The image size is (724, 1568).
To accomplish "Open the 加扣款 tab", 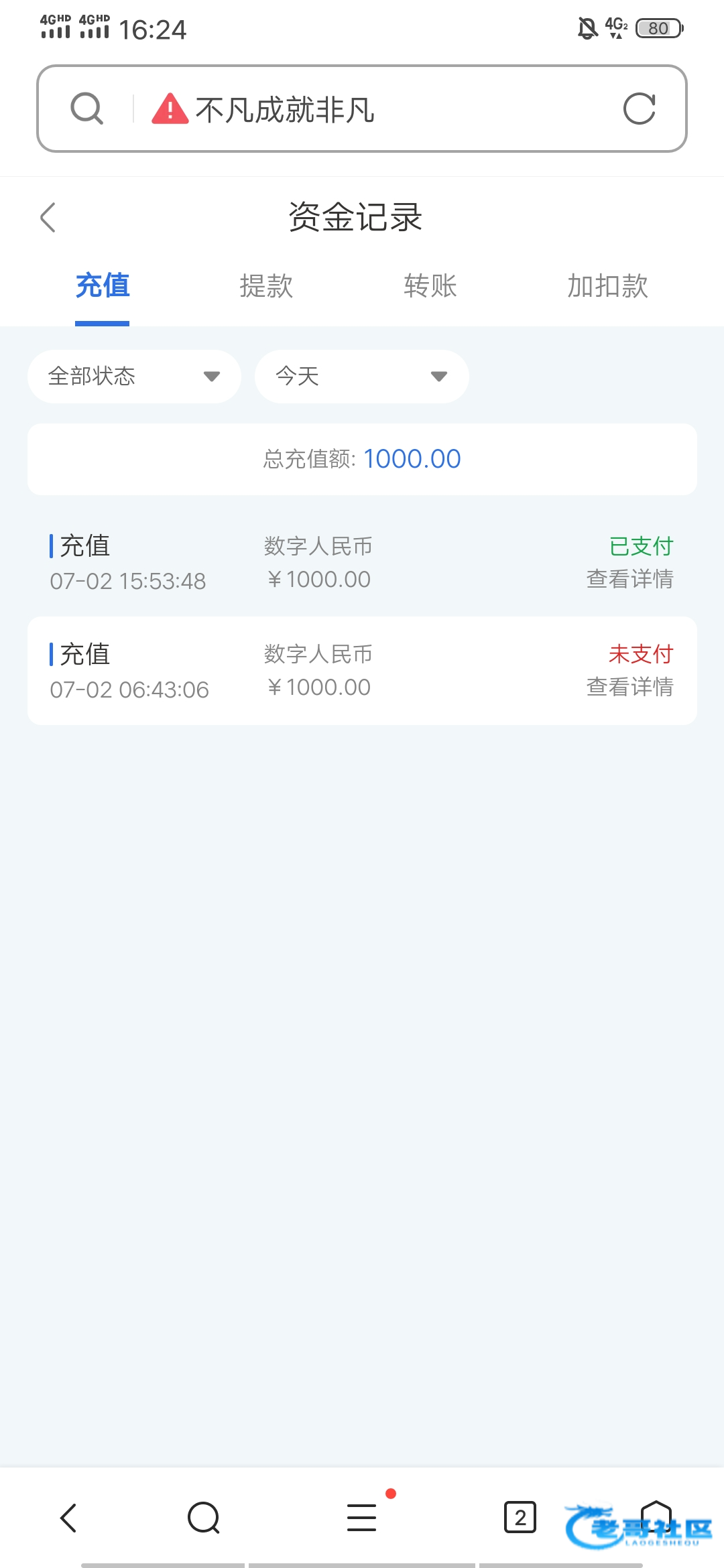I will [607, 286].
